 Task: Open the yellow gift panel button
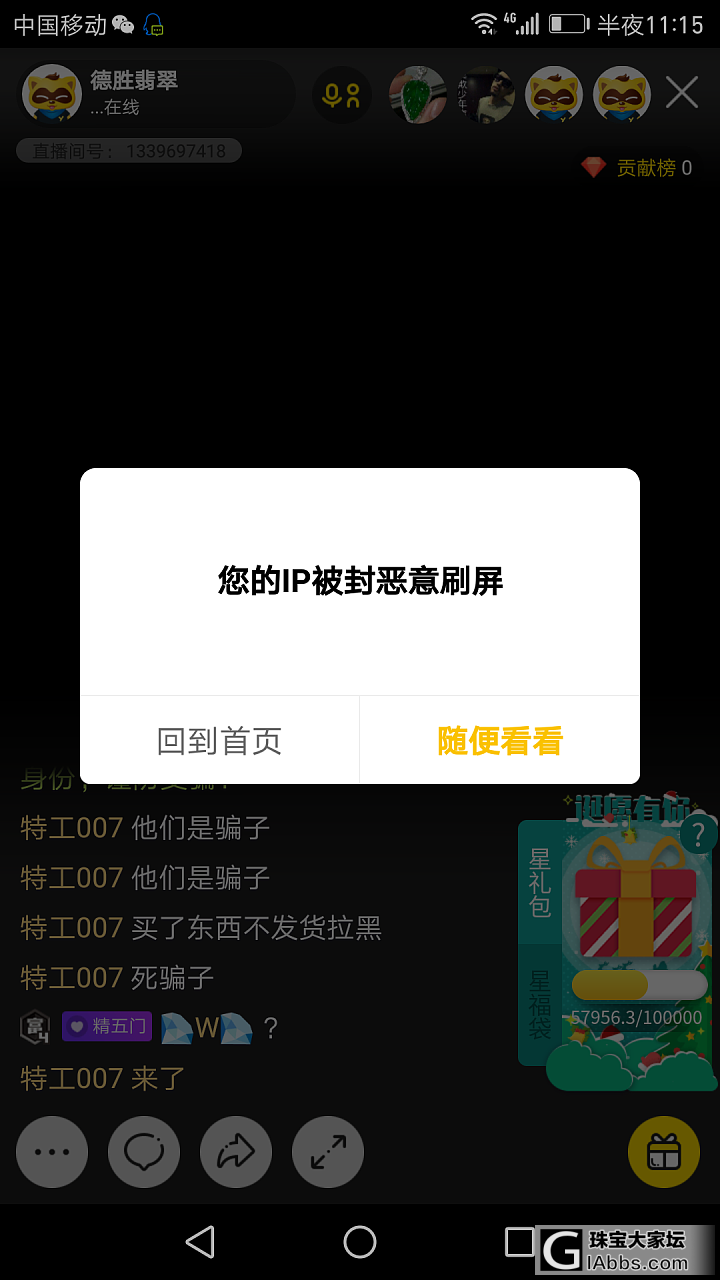[664, 1152]
